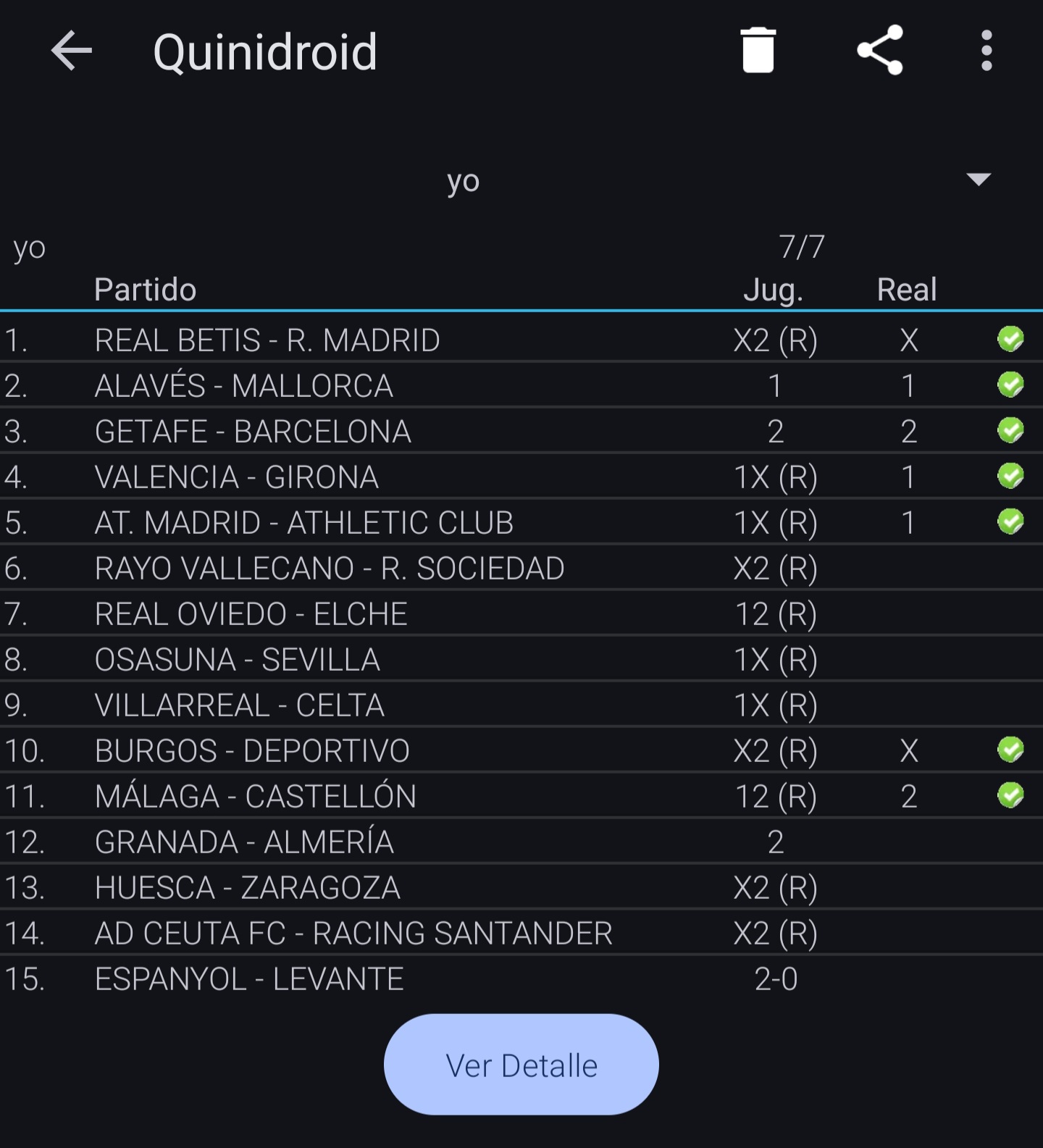
Task: Open the player chooser above the results table
Action: pyautogui.click(x=464, y=181)
